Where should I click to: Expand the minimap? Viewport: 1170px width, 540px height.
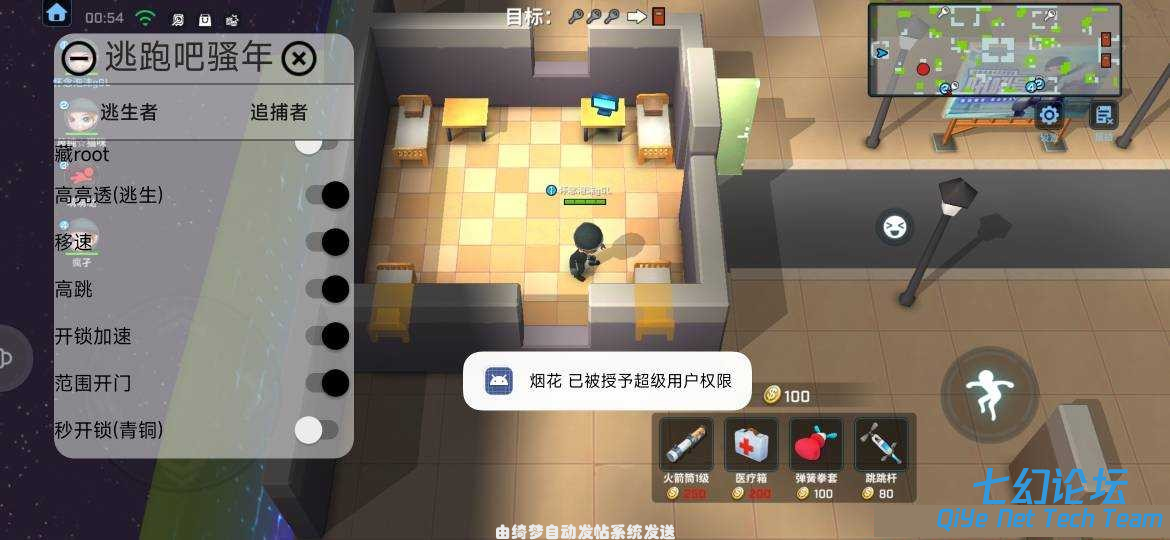point(993,49)
